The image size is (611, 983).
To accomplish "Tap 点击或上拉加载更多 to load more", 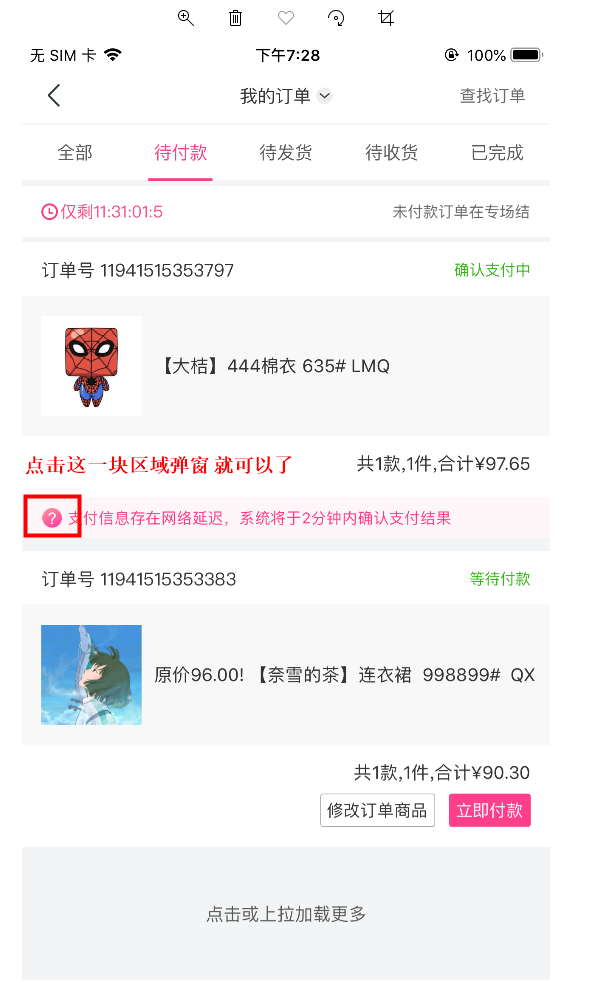I will 286,914.
